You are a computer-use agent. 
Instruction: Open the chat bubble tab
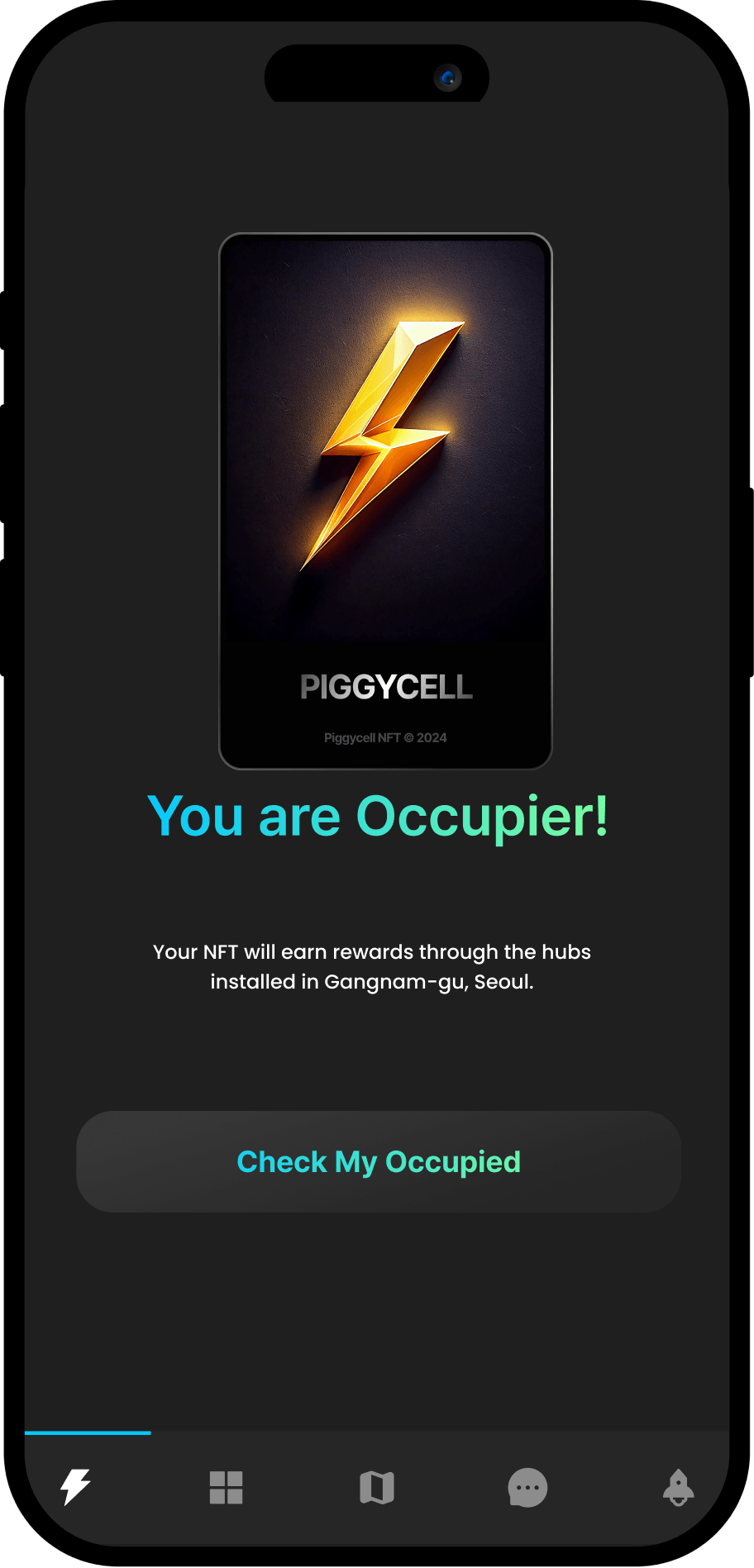(x=527, y=1487)
